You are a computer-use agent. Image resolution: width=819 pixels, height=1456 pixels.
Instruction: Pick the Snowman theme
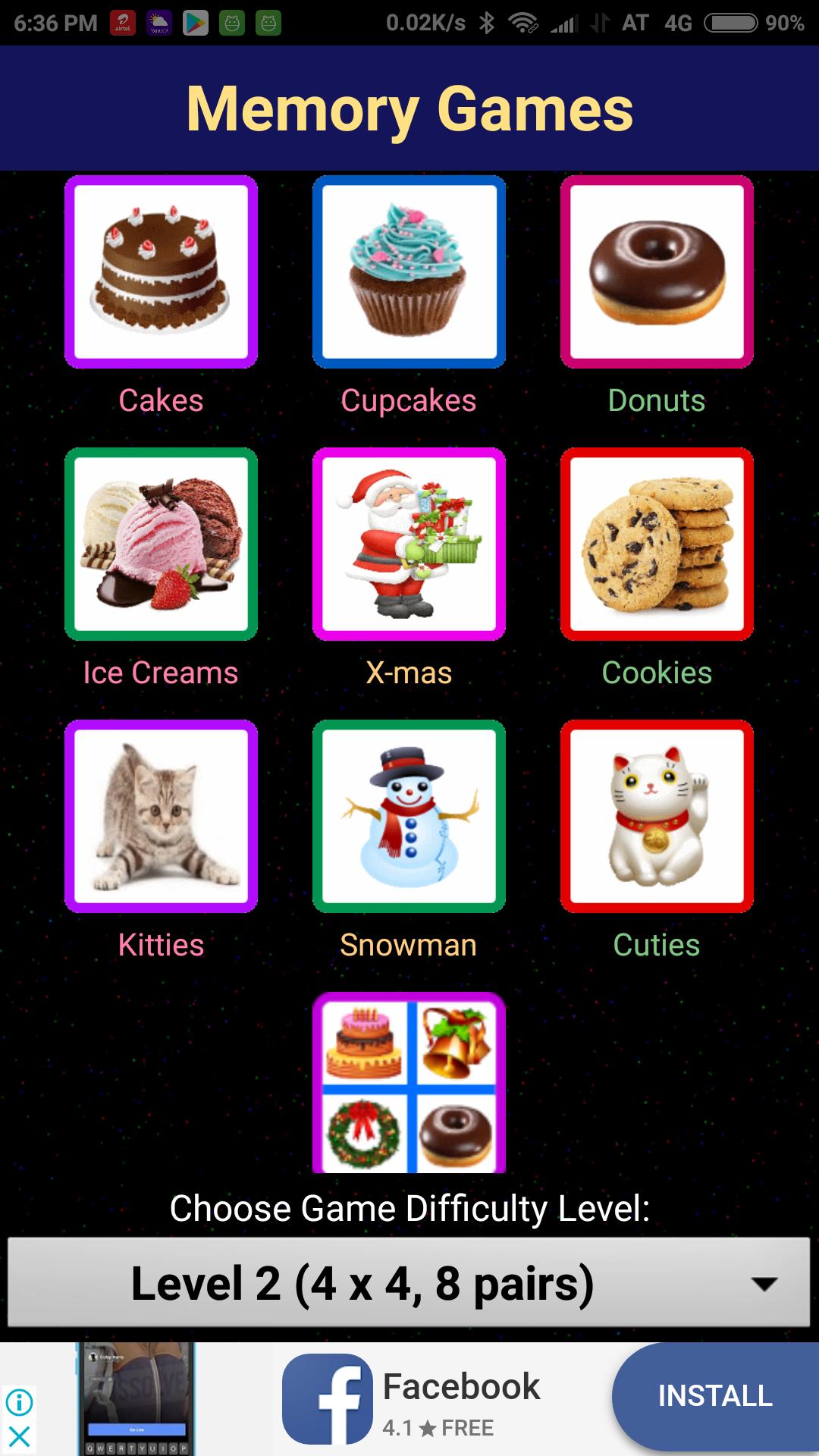coord(409,816)
